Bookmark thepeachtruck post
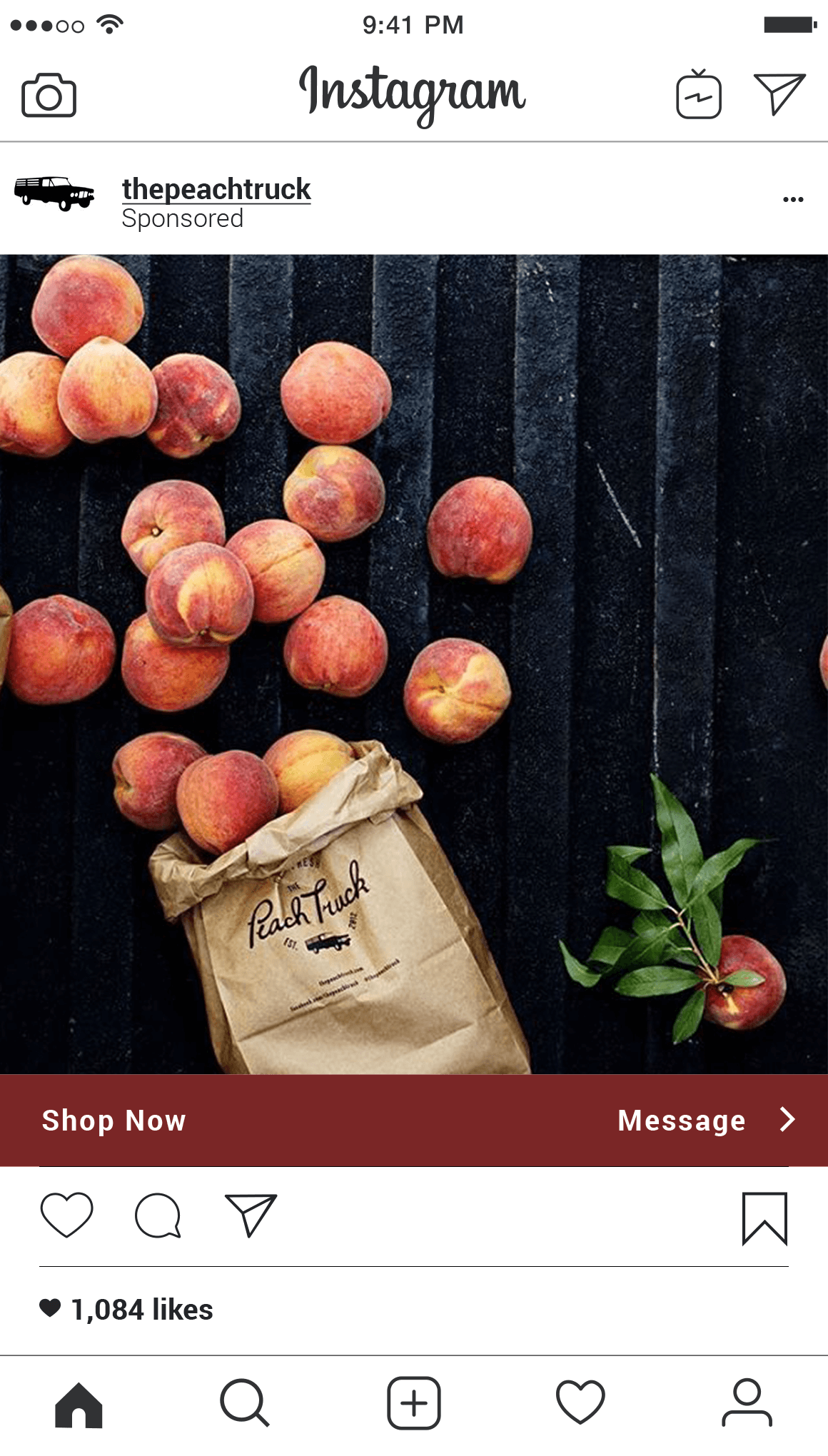Screen dimensions: 828x1456 [764, 1218]
